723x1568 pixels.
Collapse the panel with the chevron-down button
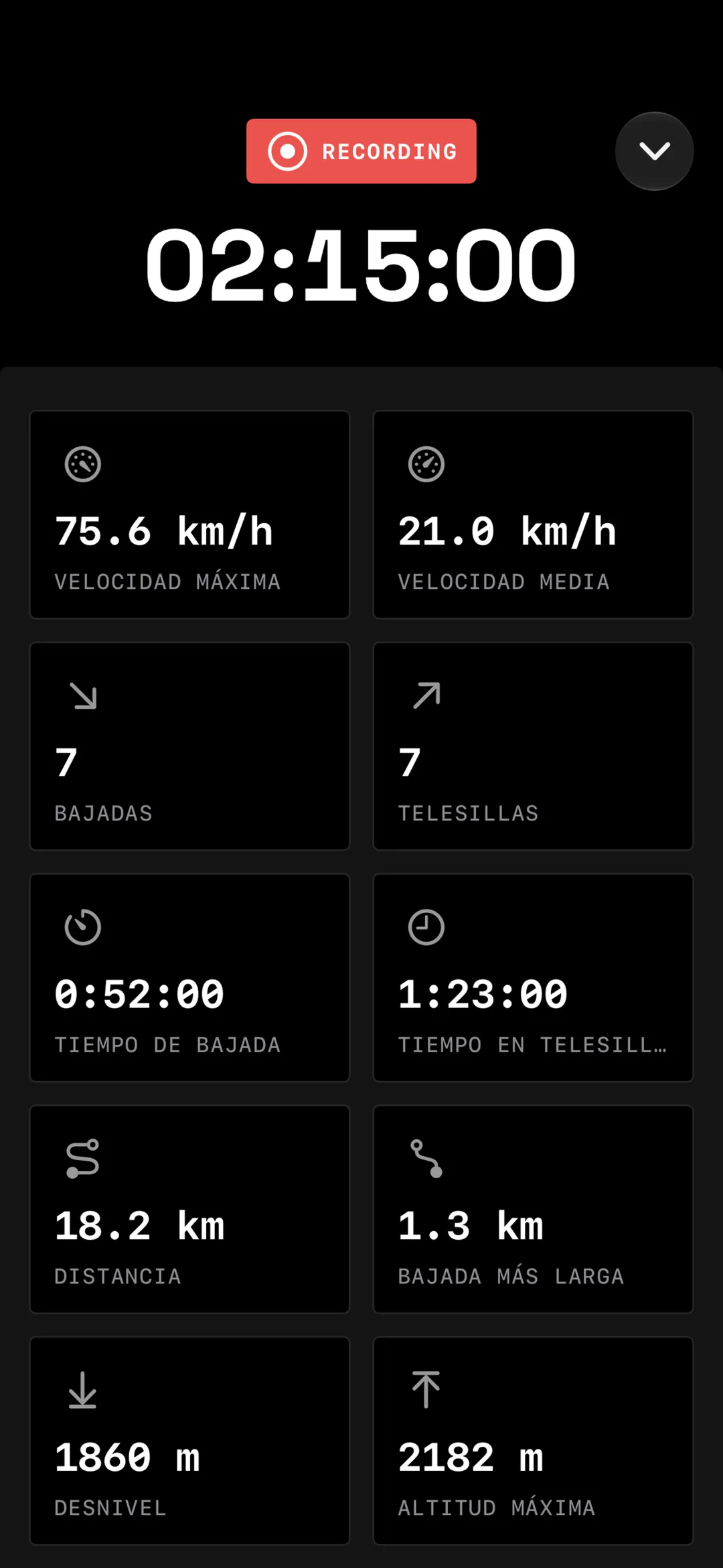(x=654, y=151)
